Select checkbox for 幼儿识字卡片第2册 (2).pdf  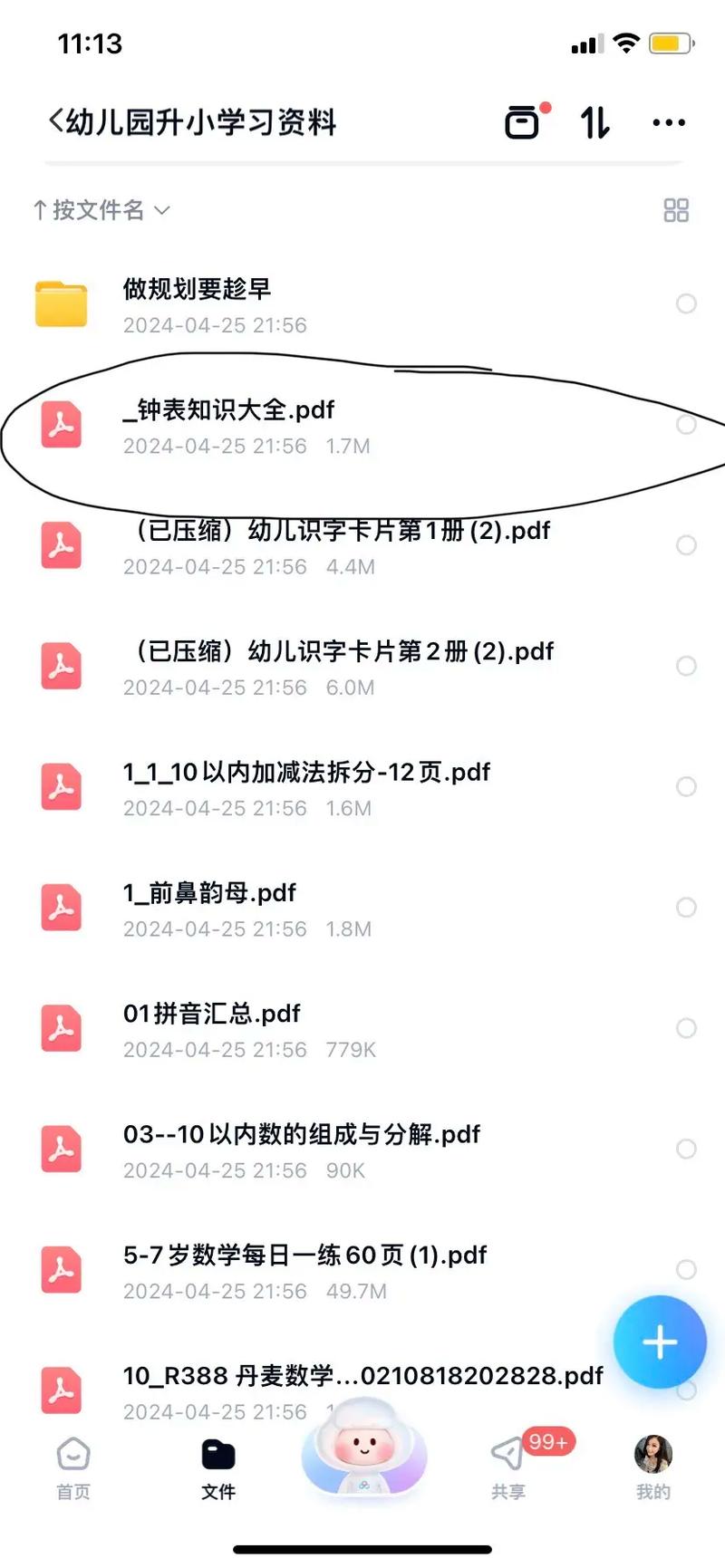[686, 666]
